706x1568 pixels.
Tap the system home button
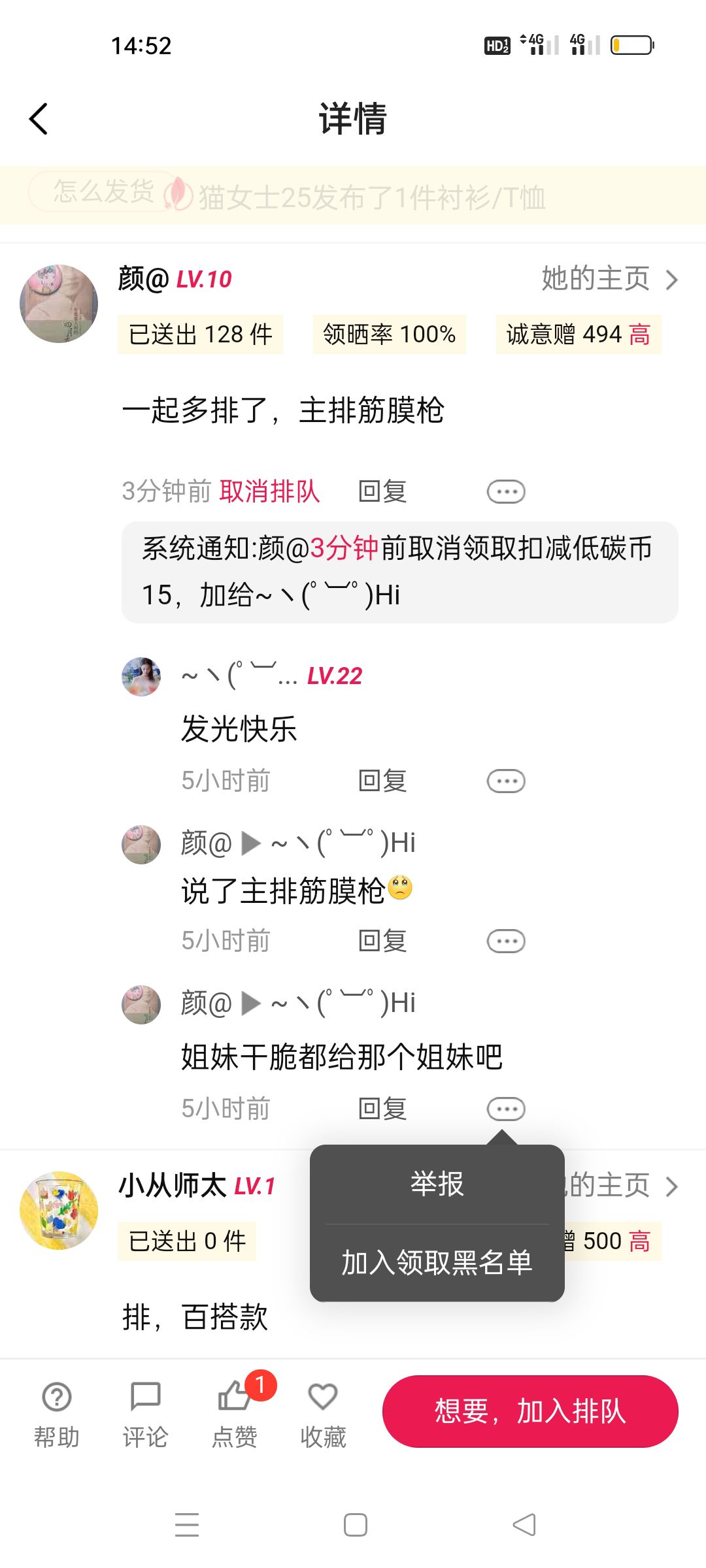tap(355, 1525)
